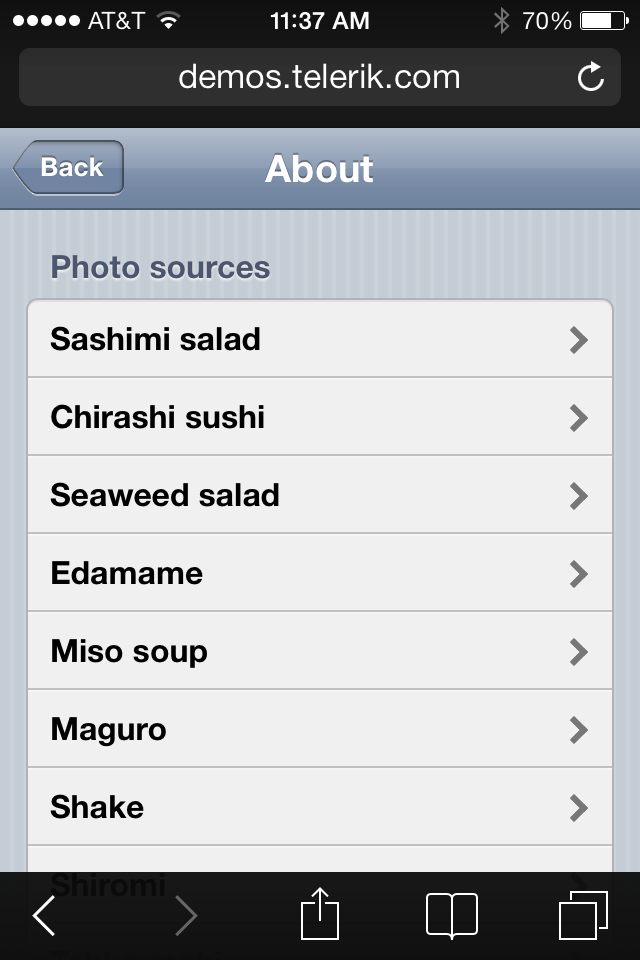Reload the page in Safari
Viewport: 640px width, 960px height.
coord(591,77)
